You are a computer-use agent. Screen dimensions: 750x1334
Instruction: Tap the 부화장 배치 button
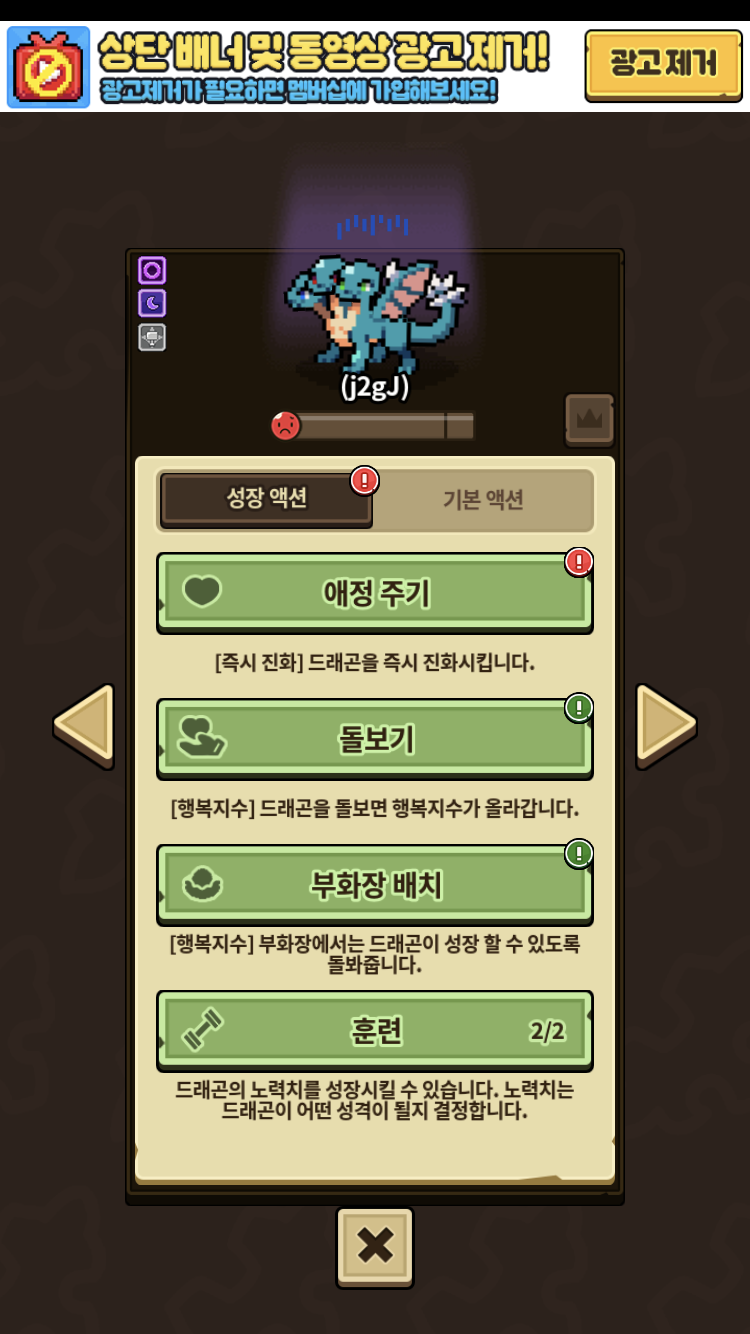point(375,884)
